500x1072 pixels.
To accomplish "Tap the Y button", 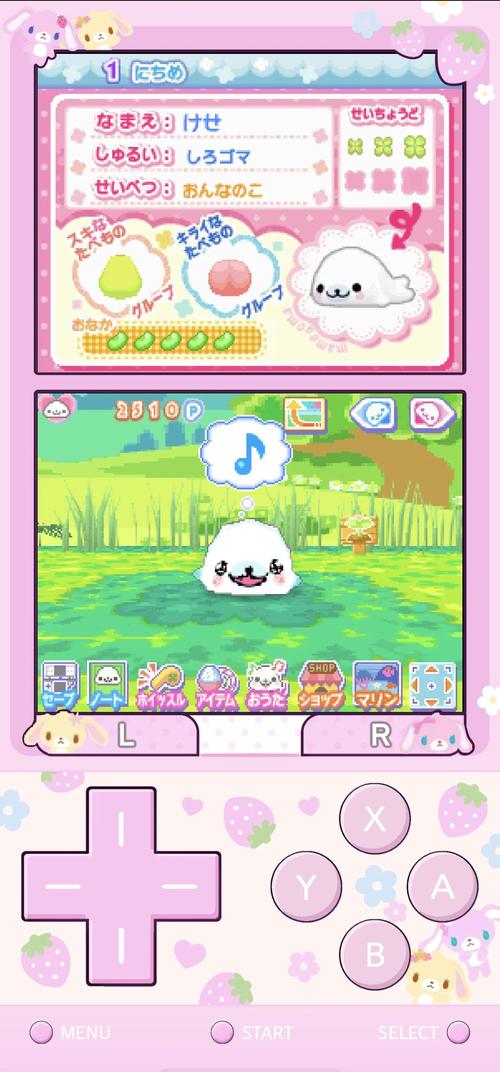I will tap(306, 887).
